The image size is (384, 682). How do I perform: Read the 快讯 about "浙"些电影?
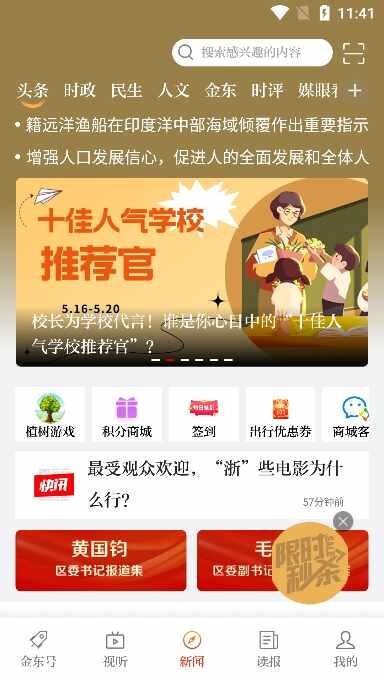[x=192, y=485]
